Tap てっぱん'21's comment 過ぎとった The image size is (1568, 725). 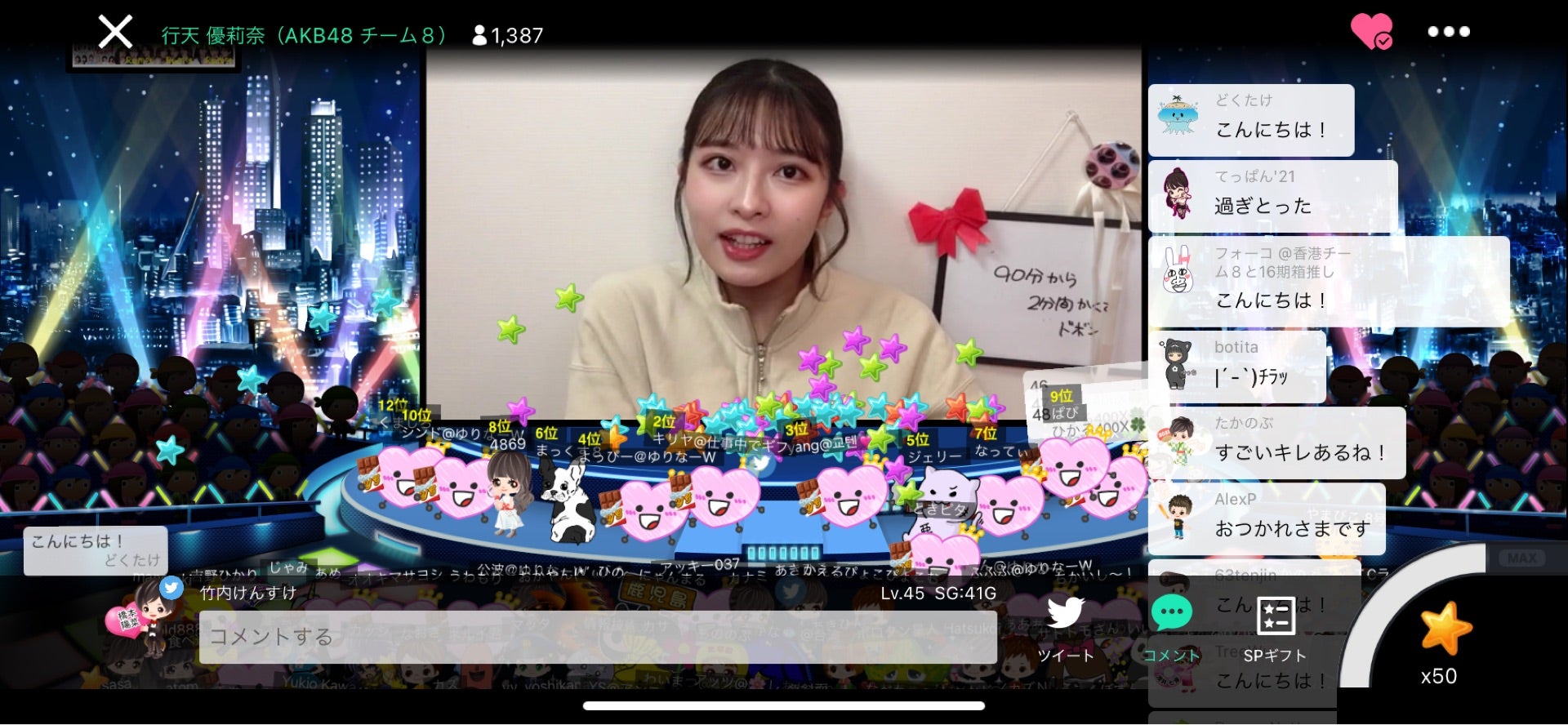1272,197
